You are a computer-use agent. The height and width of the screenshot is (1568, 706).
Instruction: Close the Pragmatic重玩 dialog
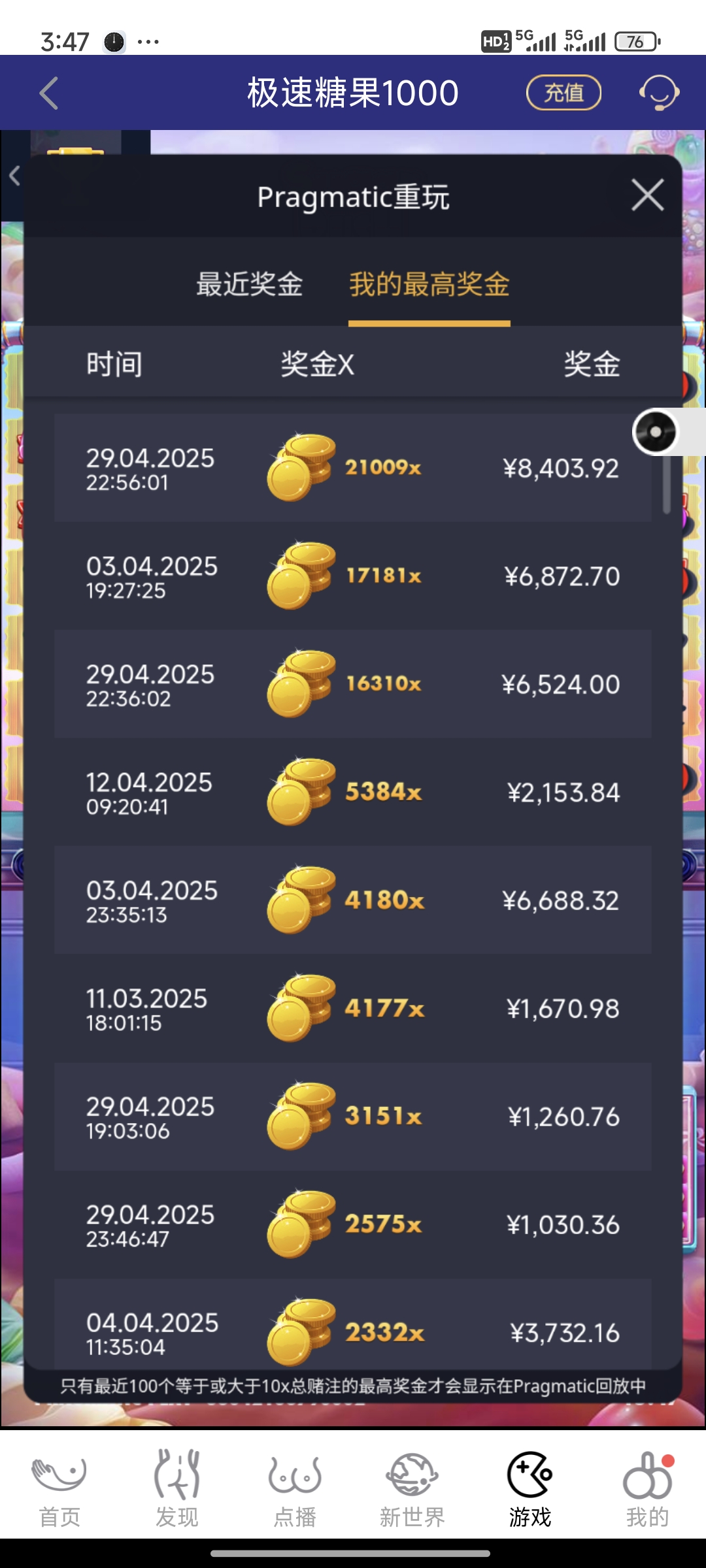pos(647,195)
